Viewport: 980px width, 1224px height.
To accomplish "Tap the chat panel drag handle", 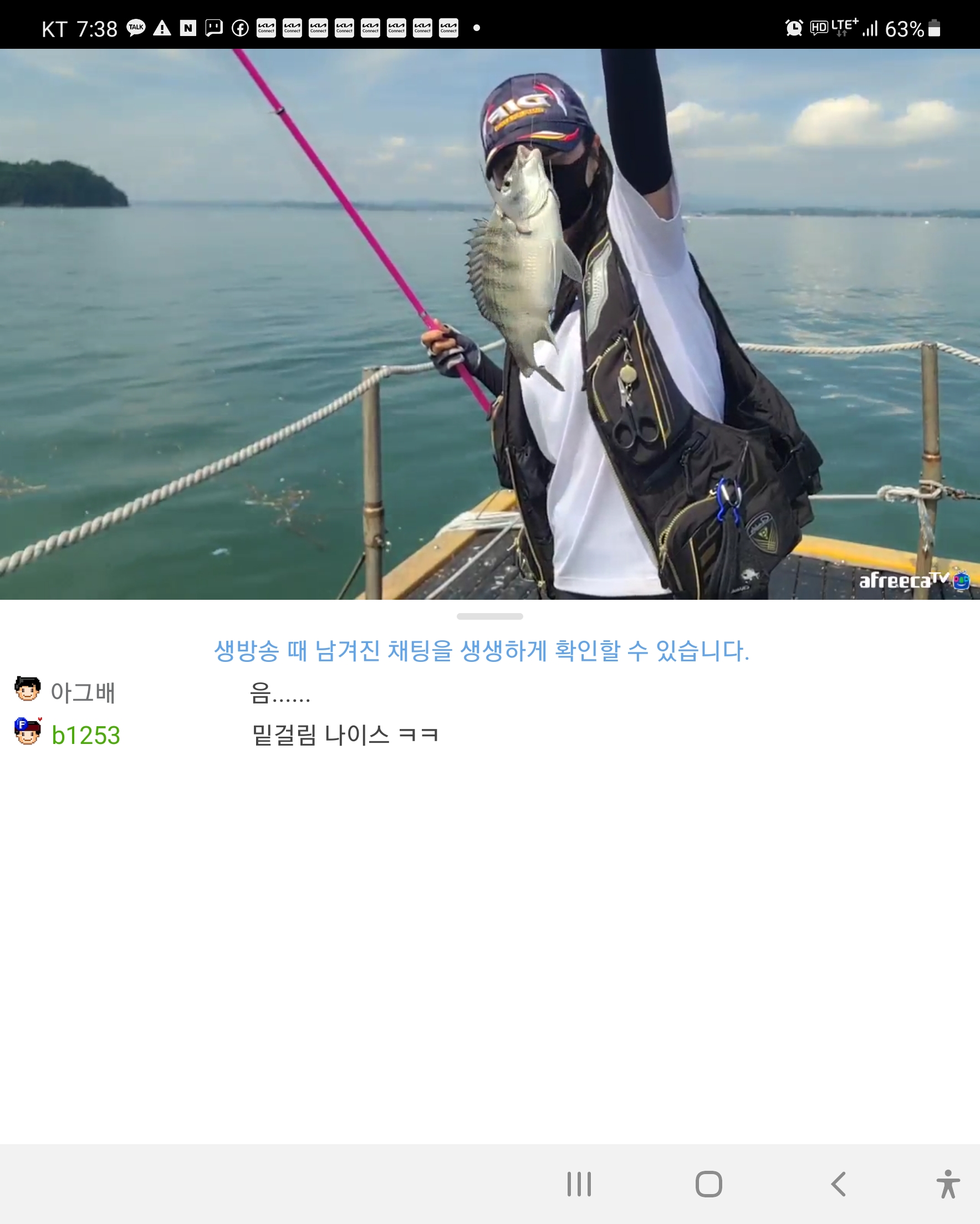I will (x=489, y=616).
